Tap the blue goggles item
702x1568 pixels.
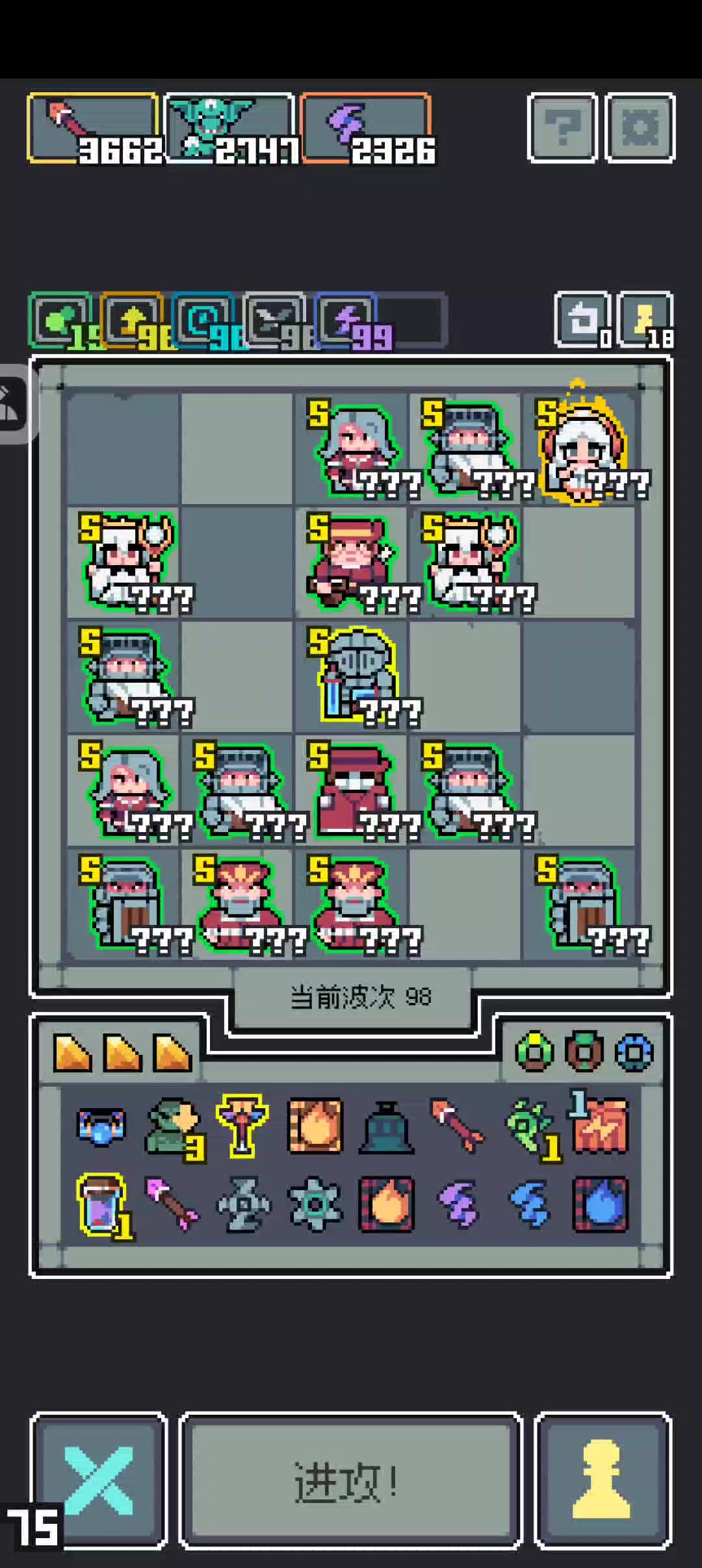(x=101, y=1126)
